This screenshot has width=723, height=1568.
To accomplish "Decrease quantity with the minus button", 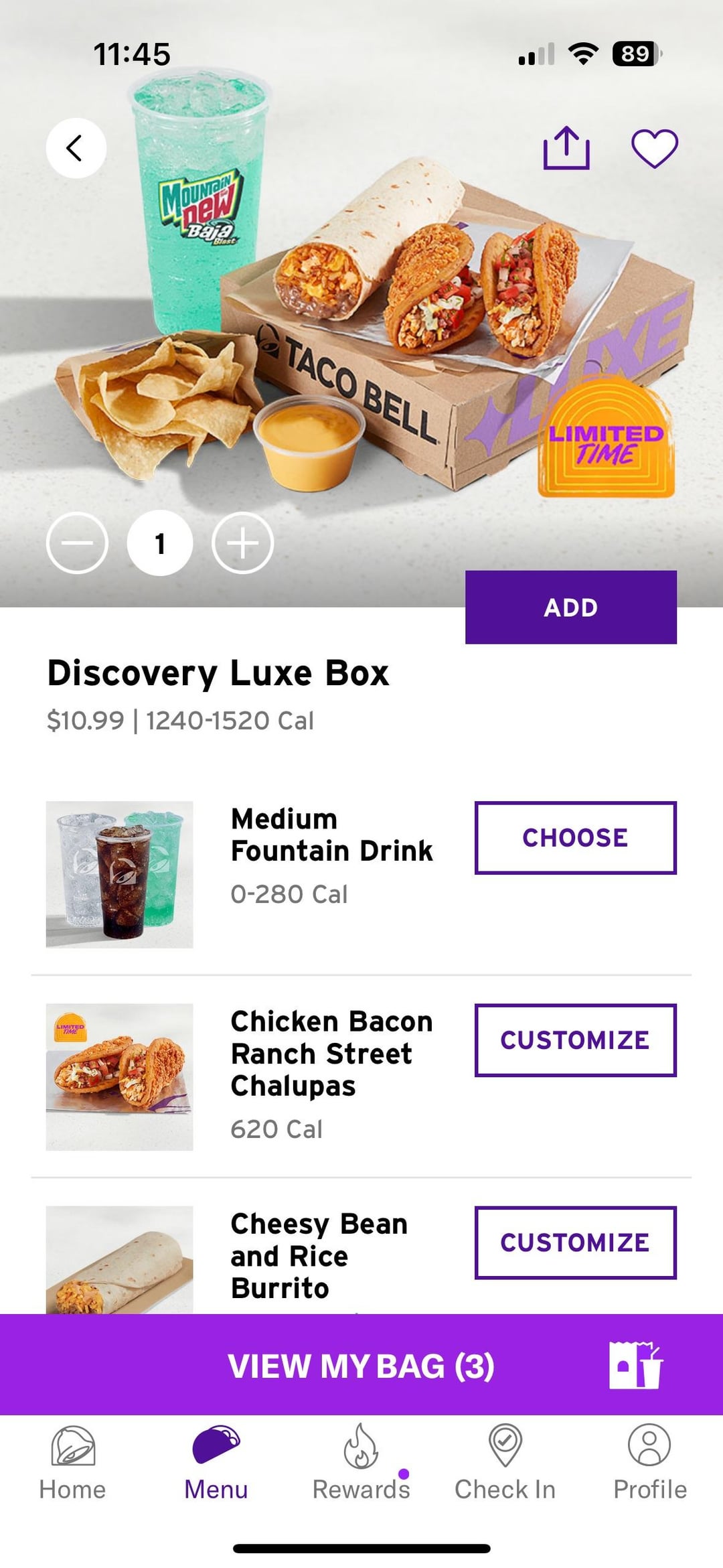I will (x=77, y=543).
